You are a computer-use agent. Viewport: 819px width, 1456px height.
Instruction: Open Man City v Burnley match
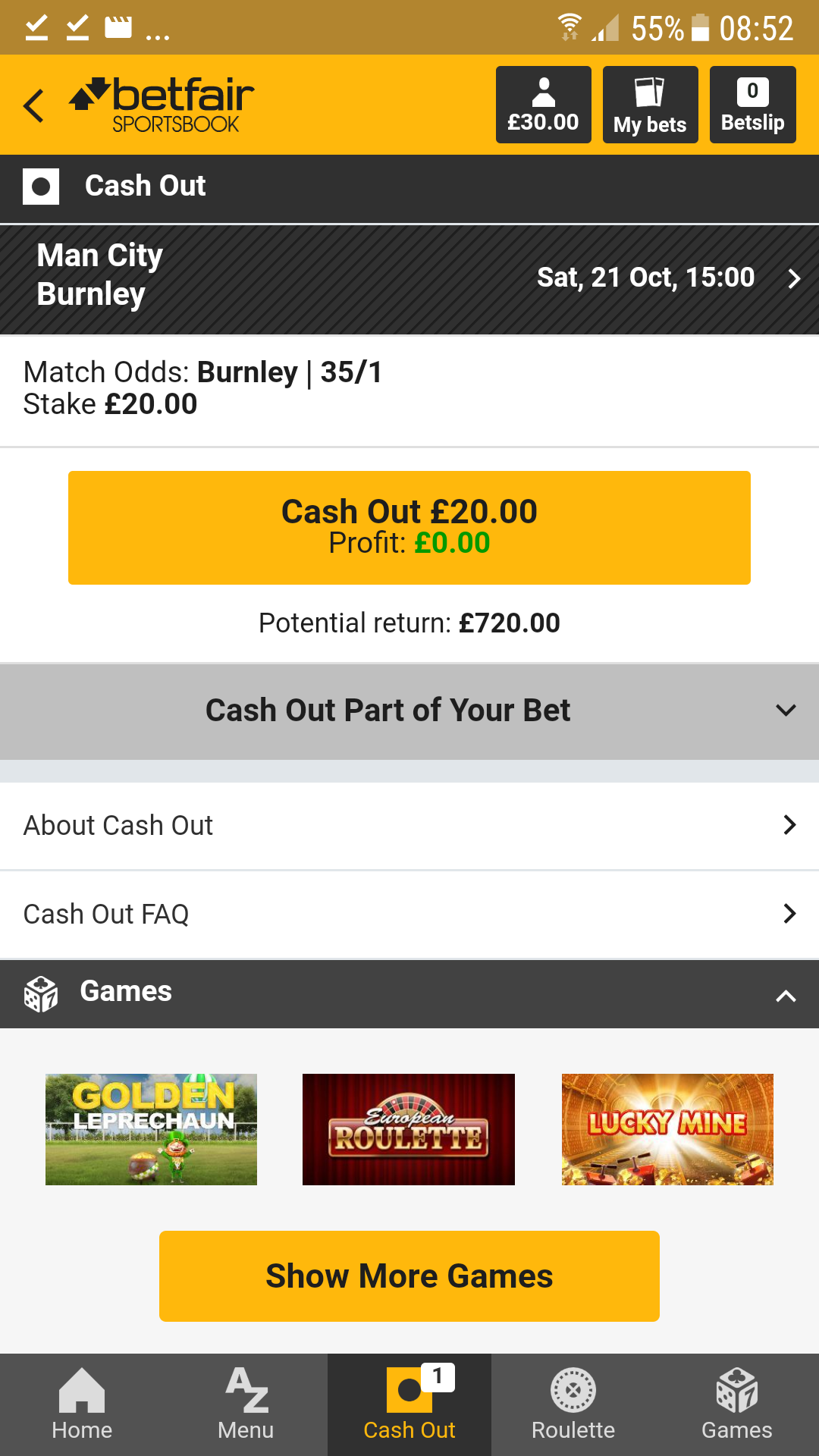tap(409, 278)
